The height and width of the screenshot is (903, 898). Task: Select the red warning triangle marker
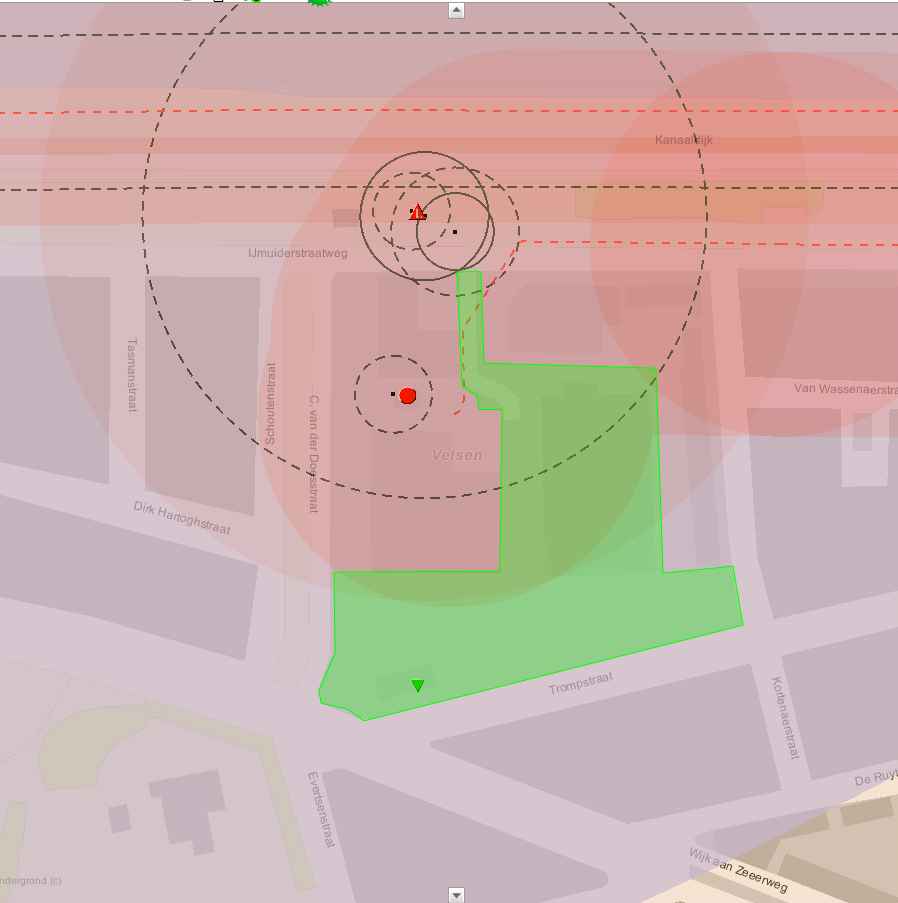point(417,212)
